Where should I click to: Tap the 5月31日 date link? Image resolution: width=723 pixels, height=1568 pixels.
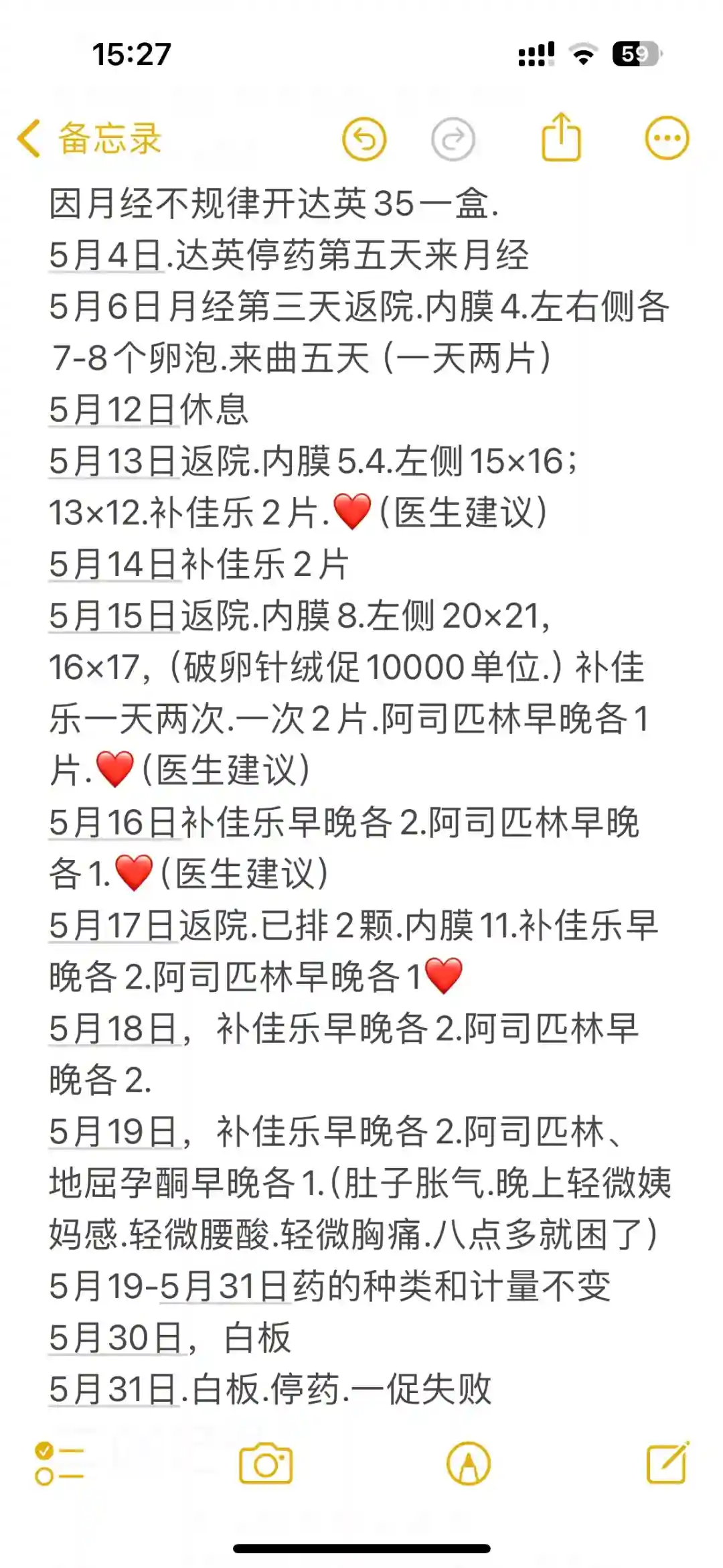click(114, 1390)
